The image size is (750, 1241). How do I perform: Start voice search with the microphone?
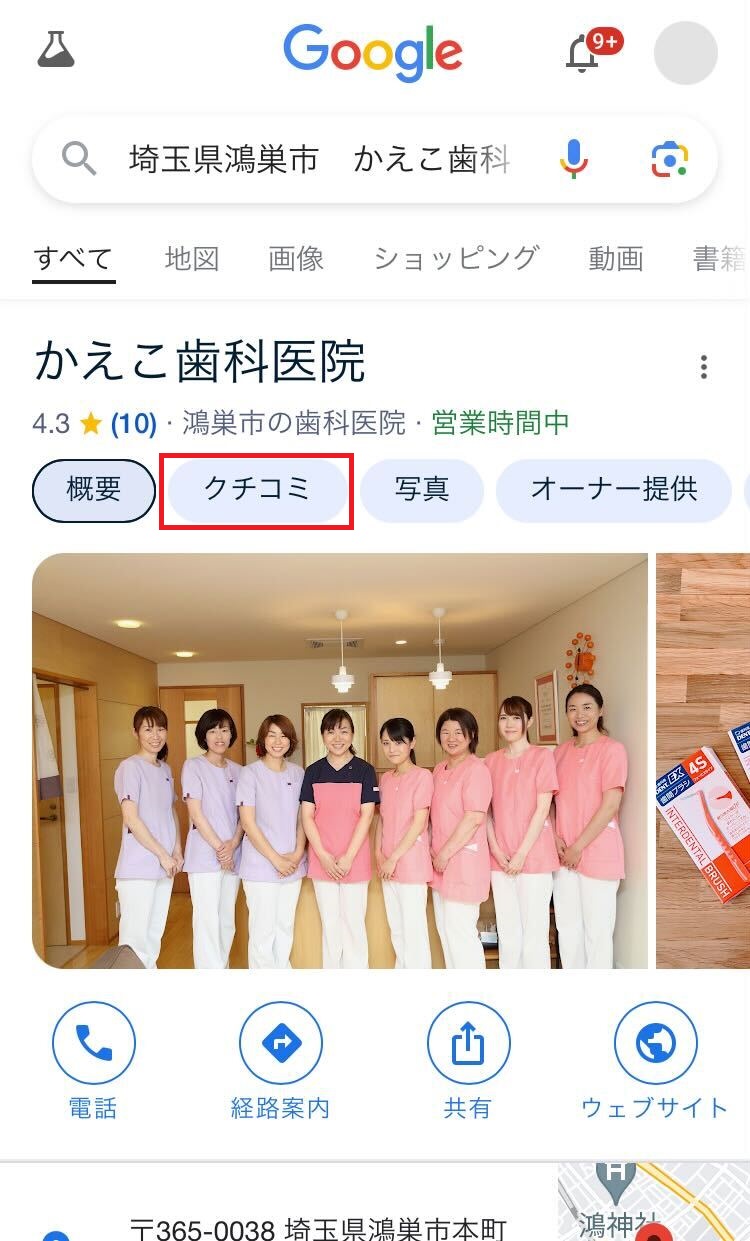573,159
